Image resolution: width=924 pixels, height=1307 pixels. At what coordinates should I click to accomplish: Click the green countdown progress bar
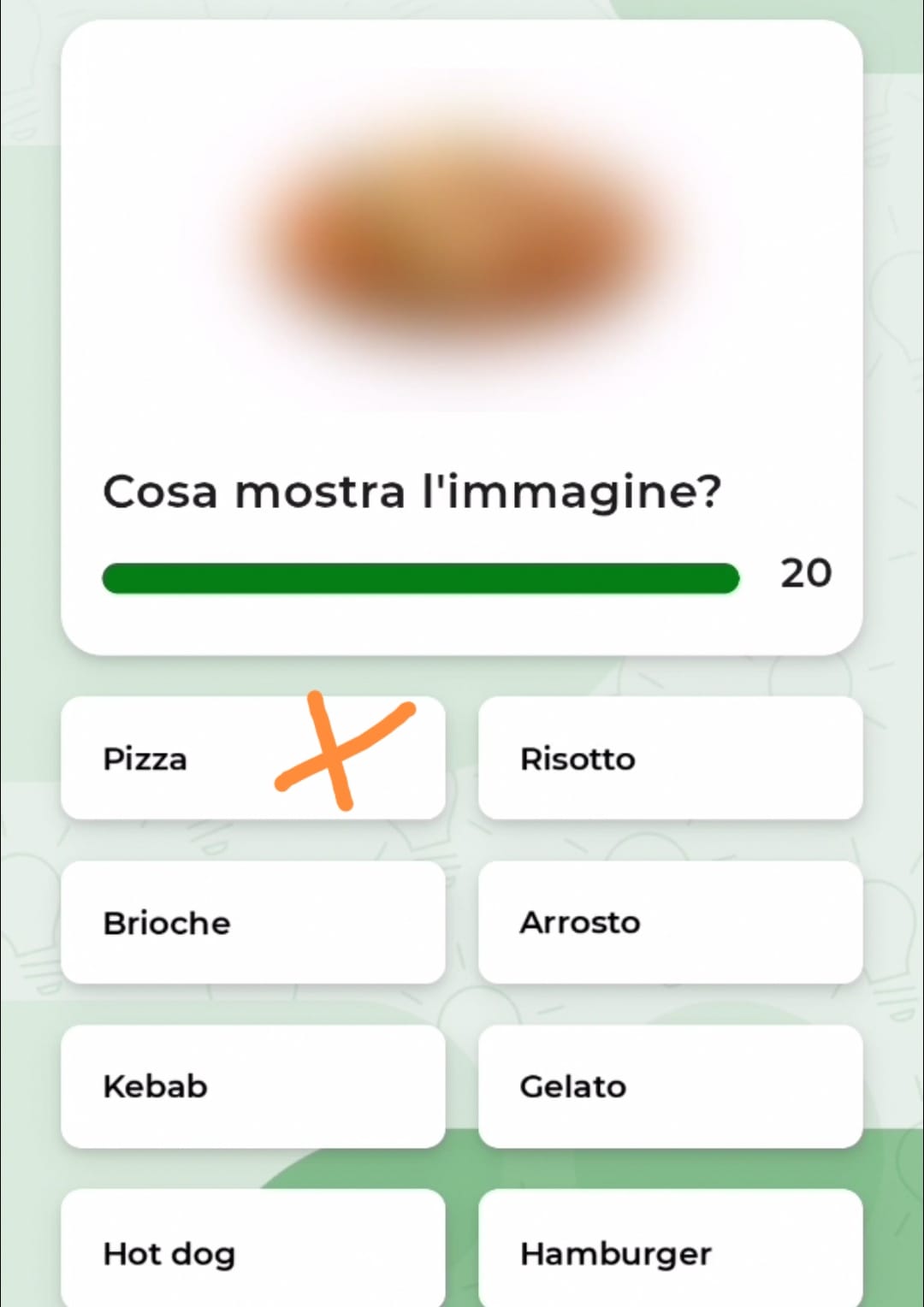point(419,578)
